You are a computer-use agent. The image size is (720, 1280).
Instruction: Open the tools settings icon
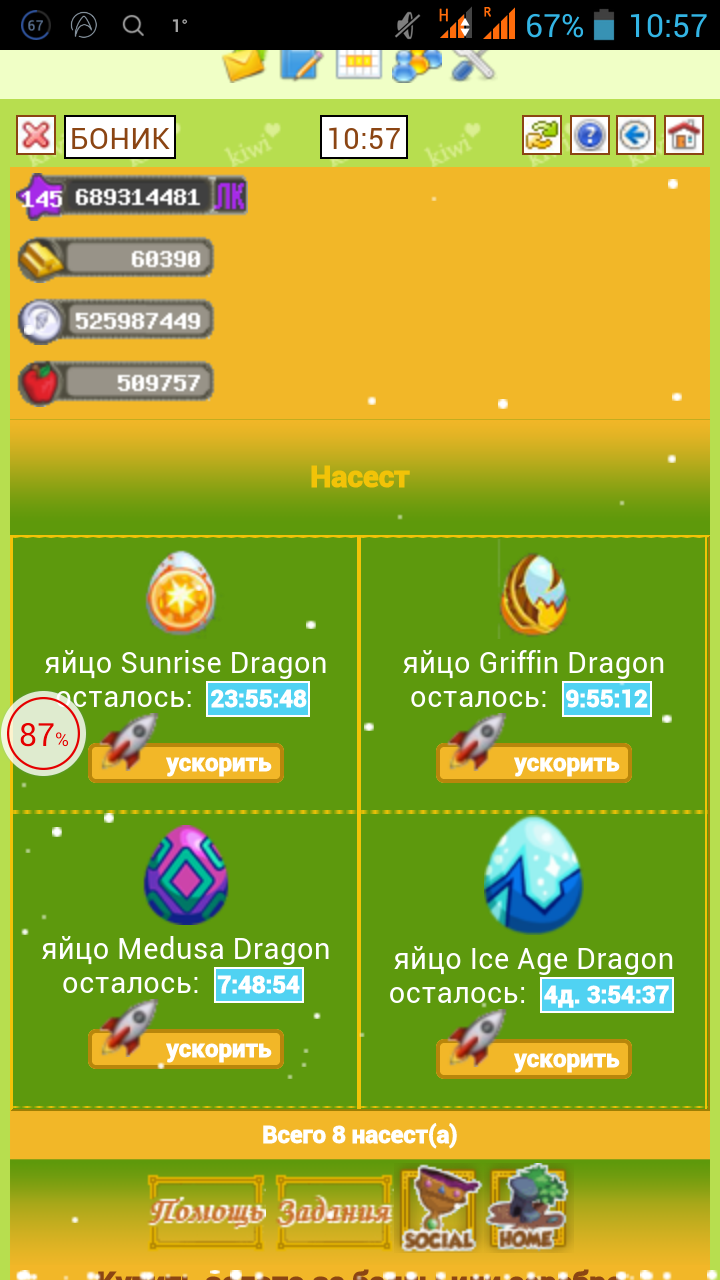coord(473,65)
